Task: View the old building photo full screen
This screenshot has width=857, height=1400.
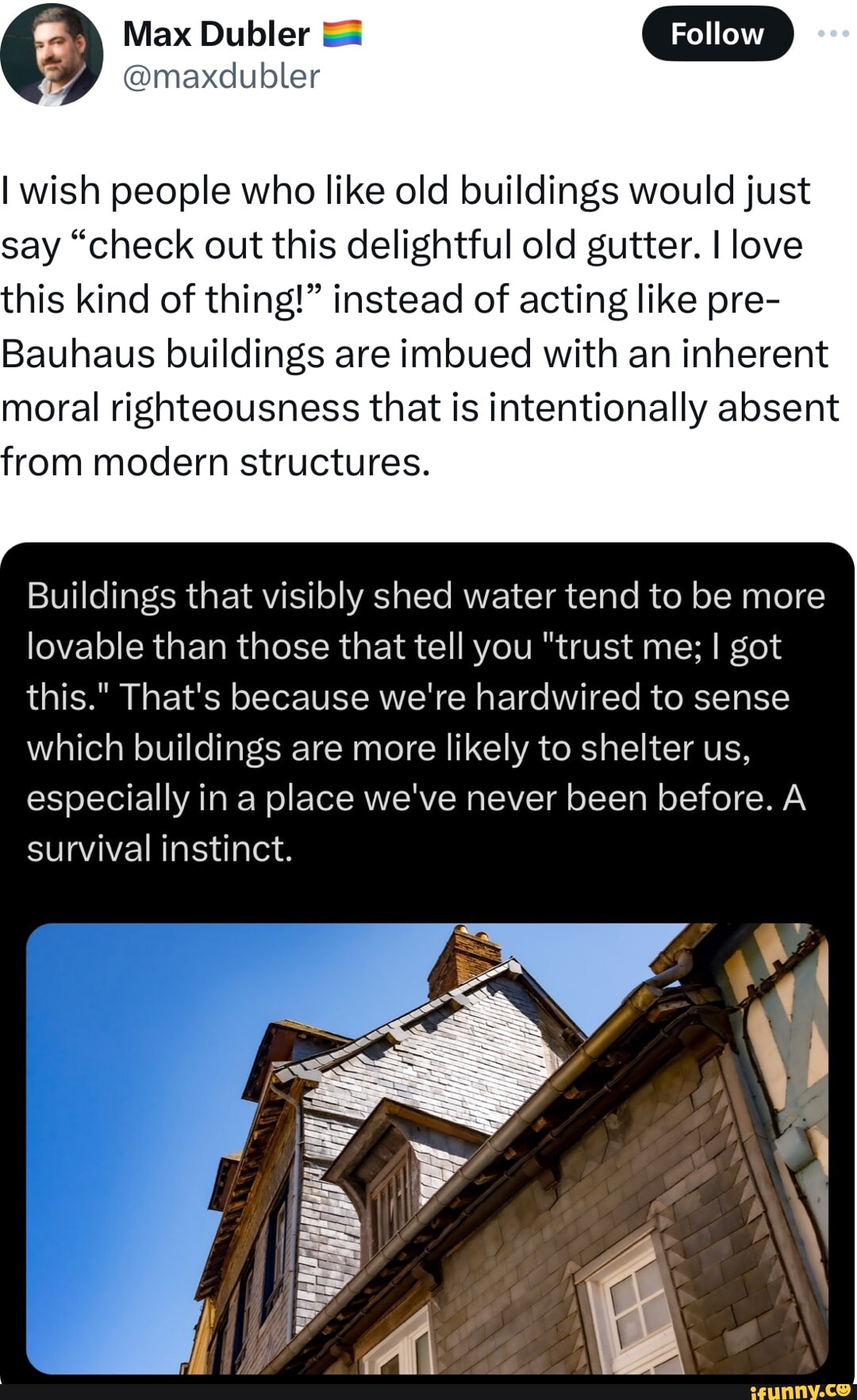Action: [427, 1147]
